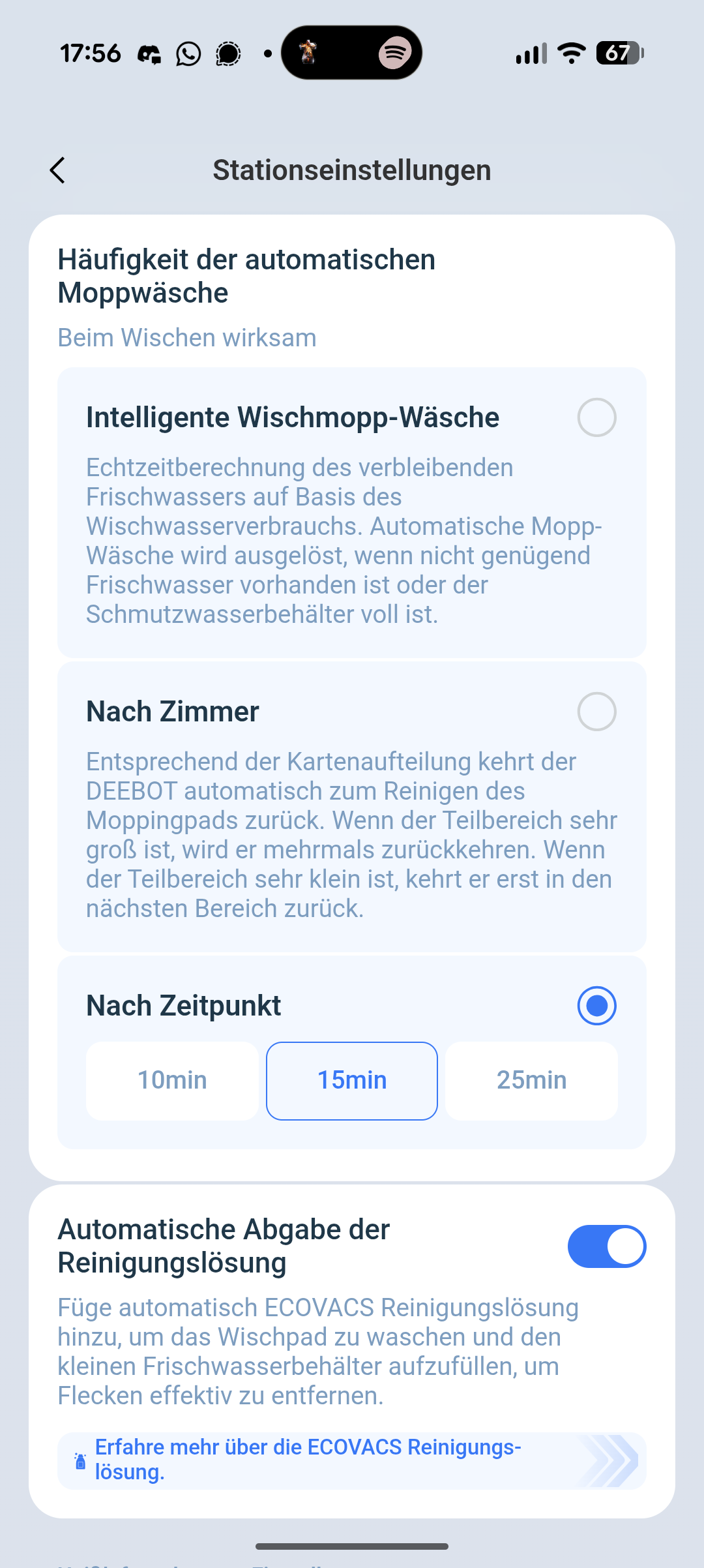704x1568 pixels.
Task: Choose the Nach Zimmer option
Action: pos(596,712)
